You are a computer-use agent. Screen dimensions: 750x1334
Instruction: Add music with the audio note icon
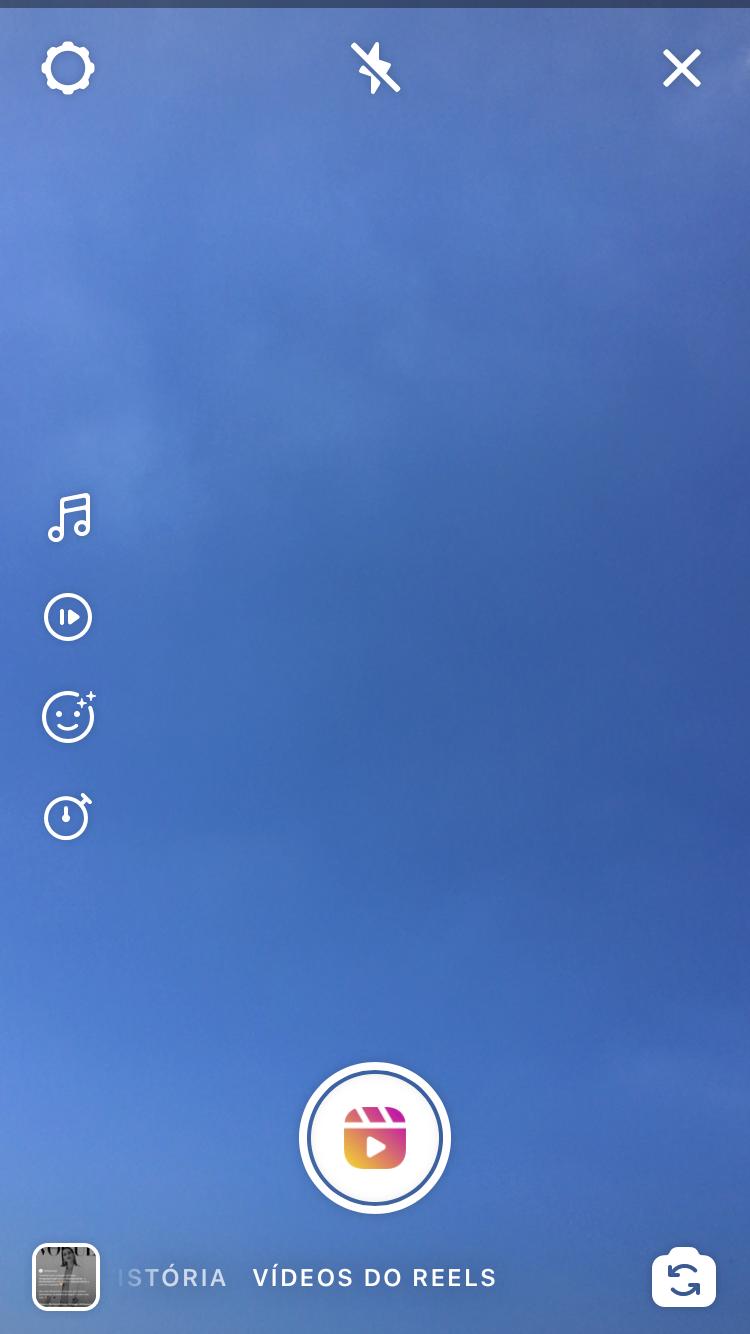coord(69,518)
